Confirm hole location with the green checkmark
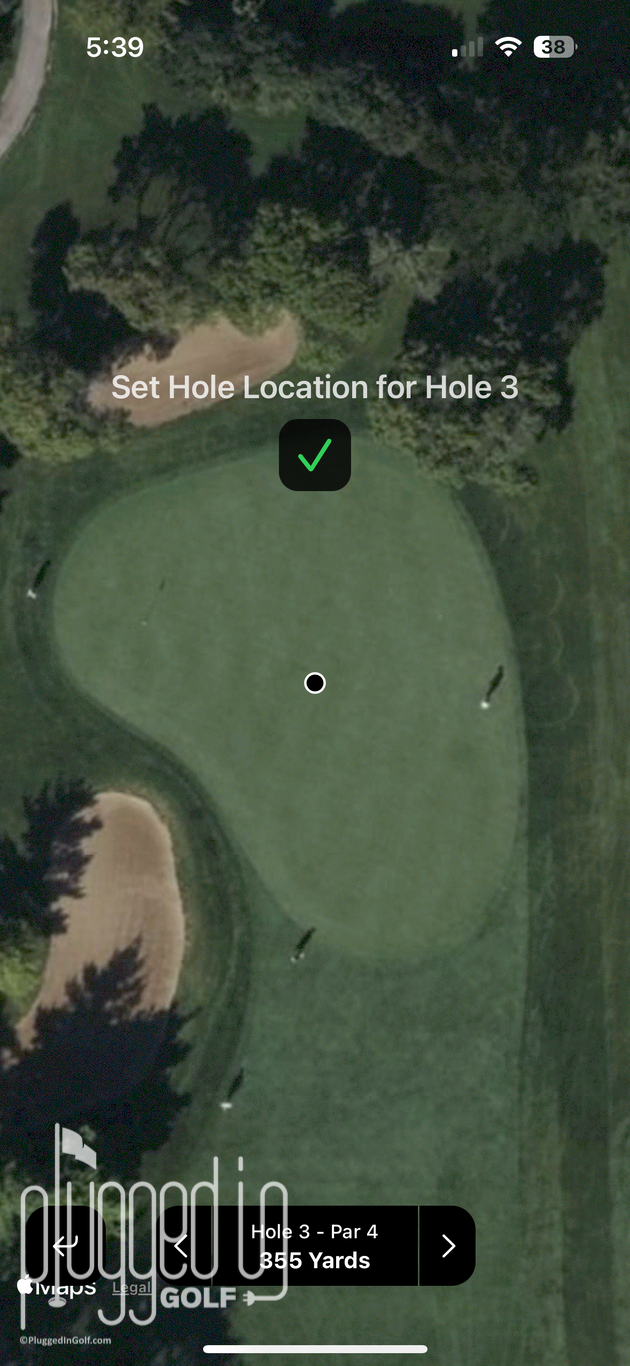 point(315,455)
